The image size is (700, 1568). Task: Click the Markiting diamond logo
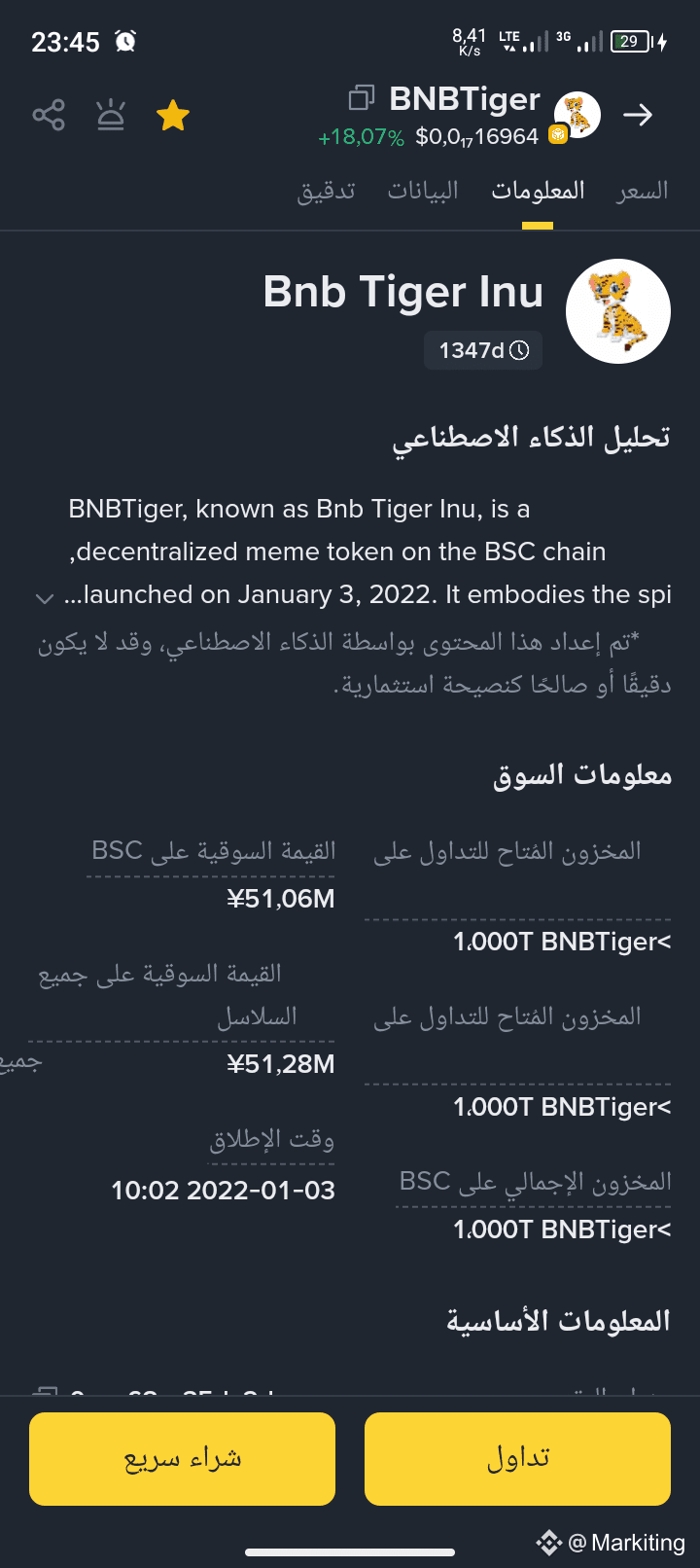click(547, 1543)
